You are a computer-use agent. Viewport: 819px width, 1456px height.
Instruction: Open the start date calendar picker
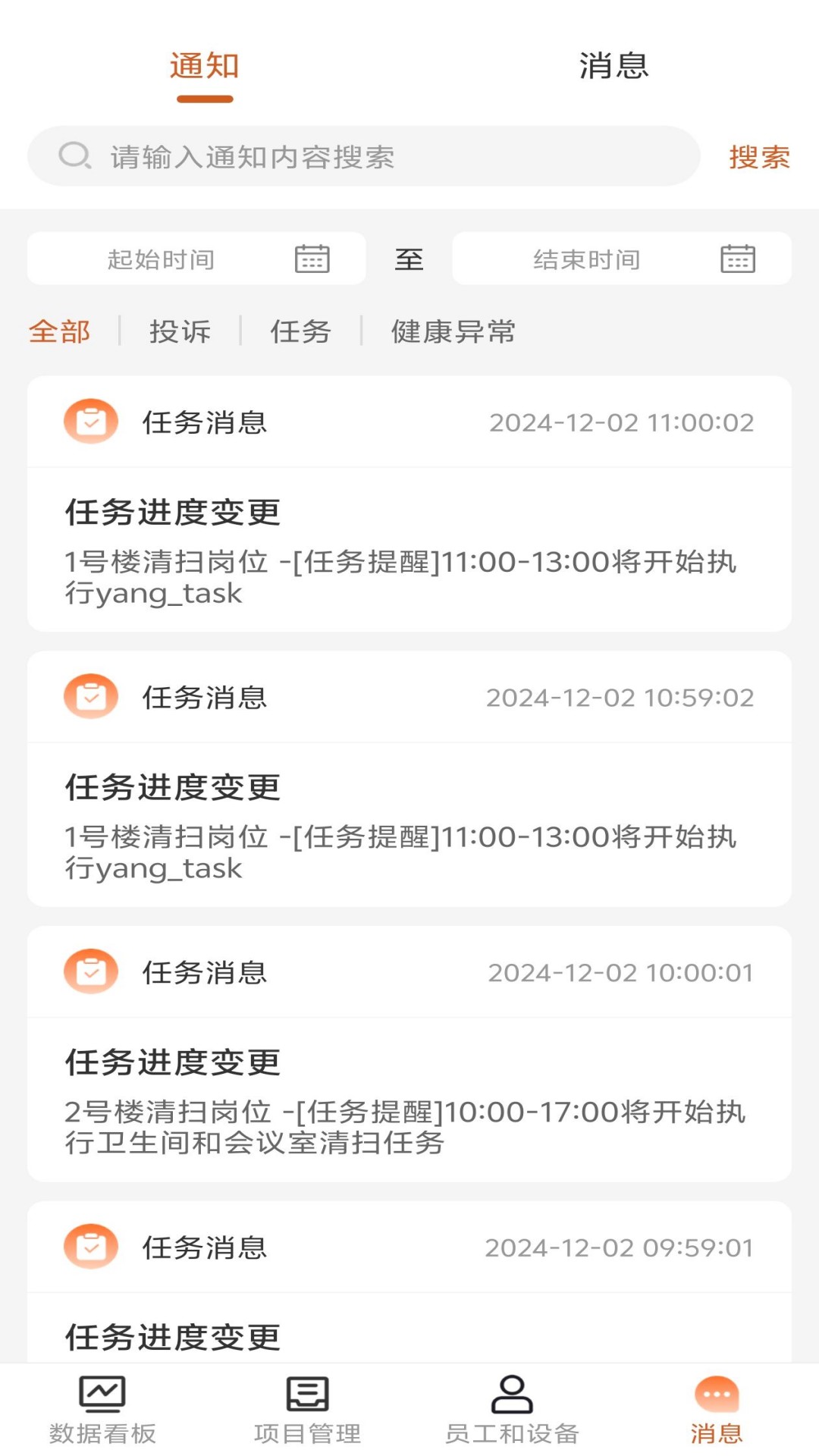312,259
